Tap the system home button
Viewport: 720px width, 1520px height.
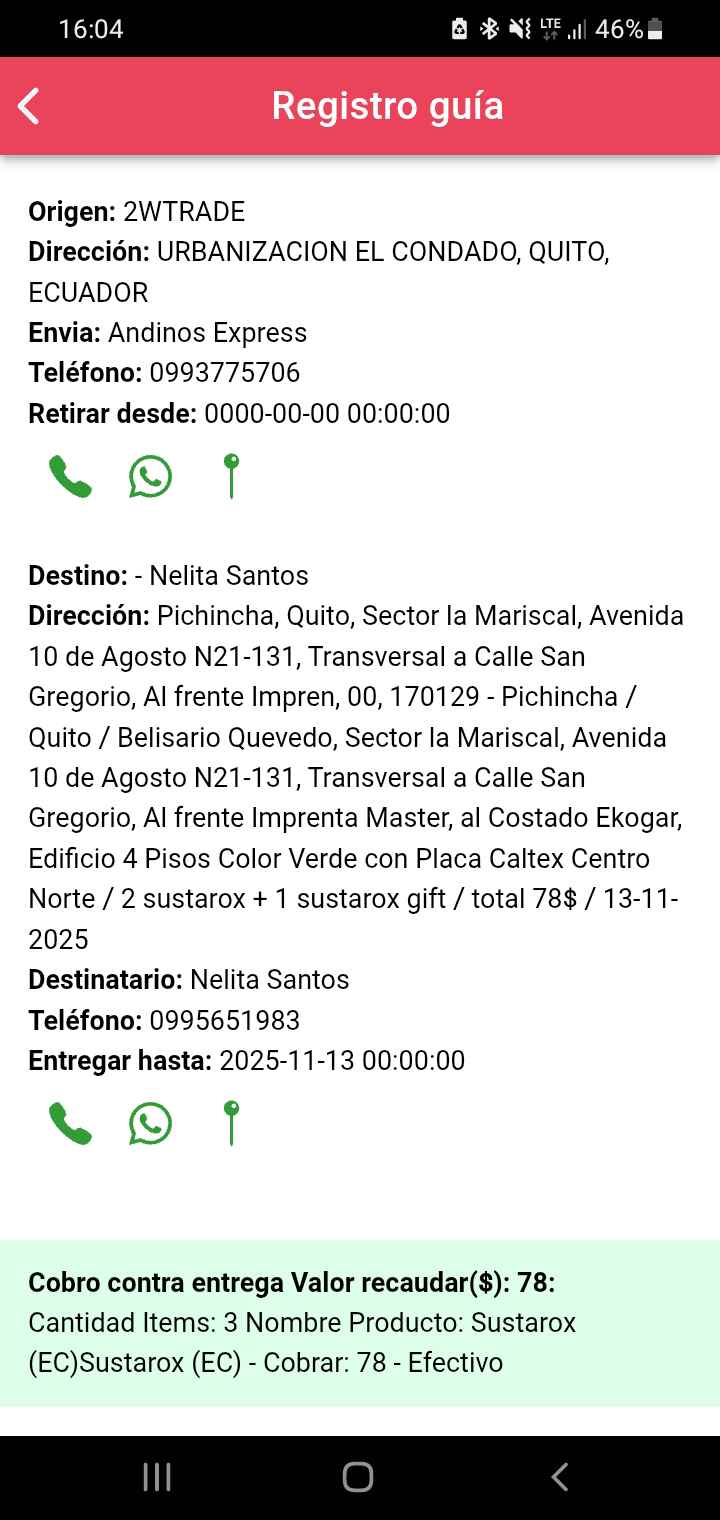click(x=358, y=1477)
